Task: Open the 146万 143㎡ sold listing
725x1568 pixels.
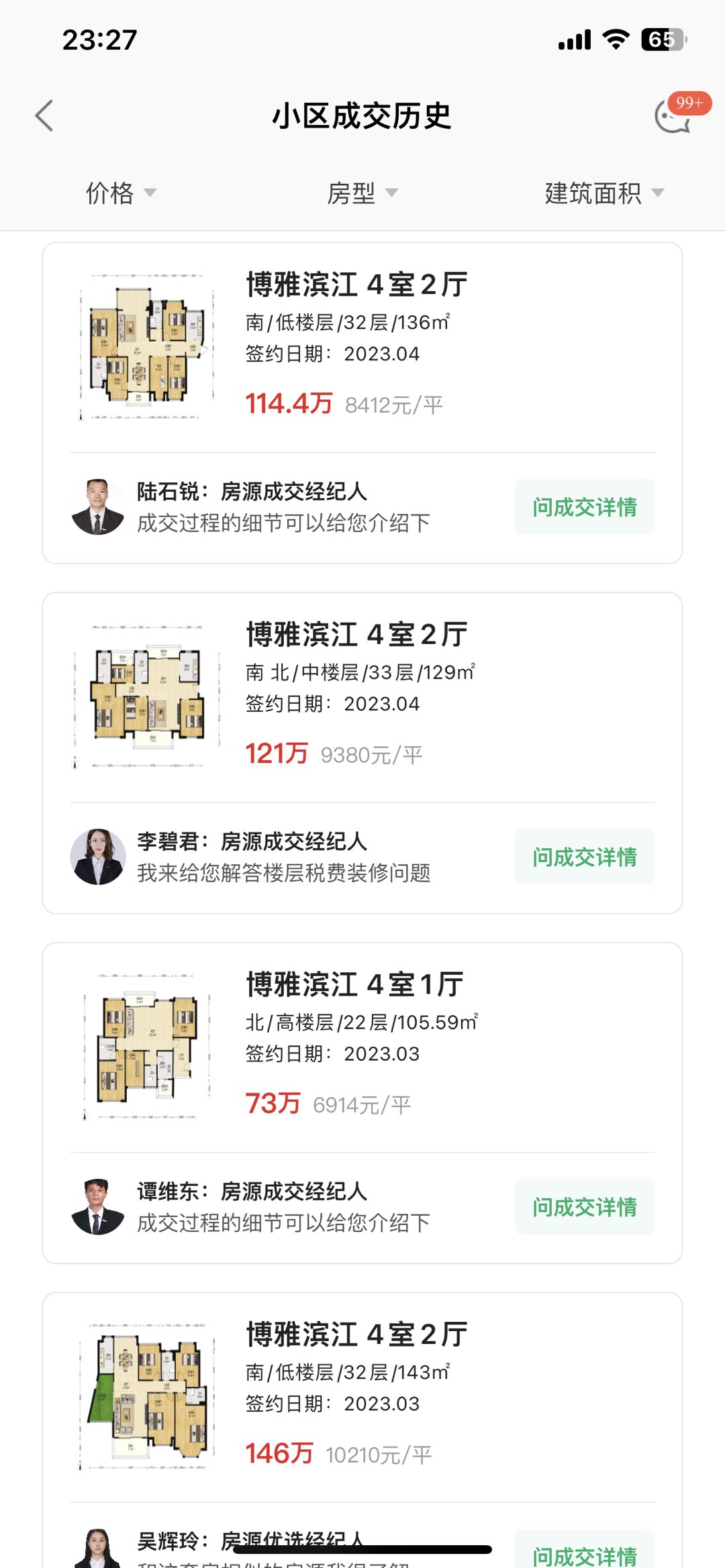Action: click(362, 1396)
